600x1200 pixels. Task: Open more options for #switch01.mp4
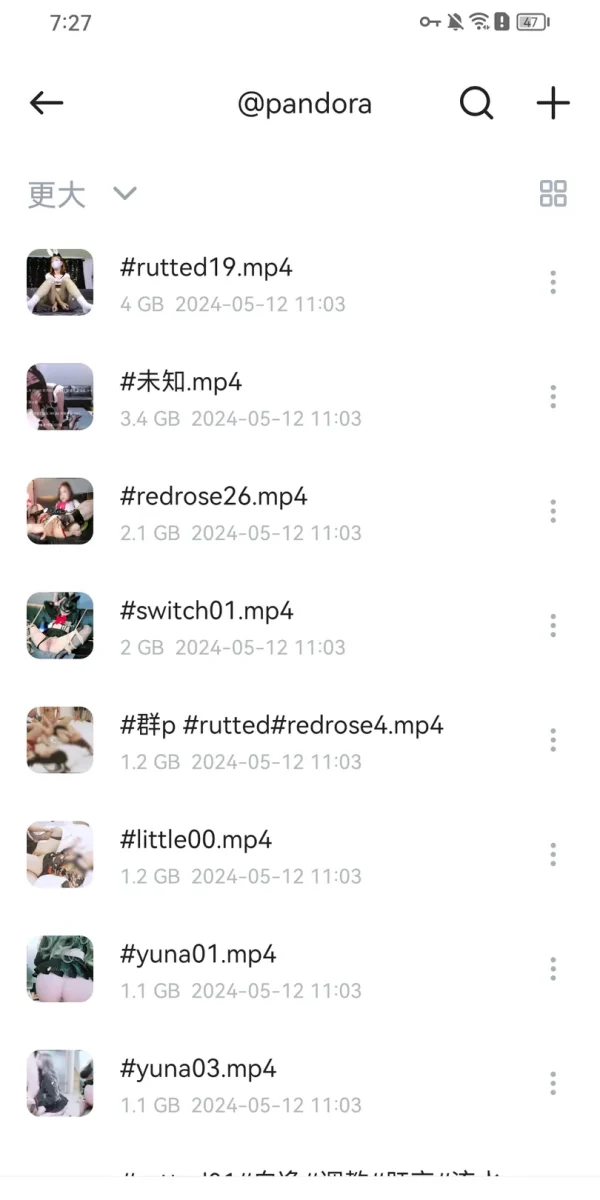pyautogui.click(x=553, y=626)
